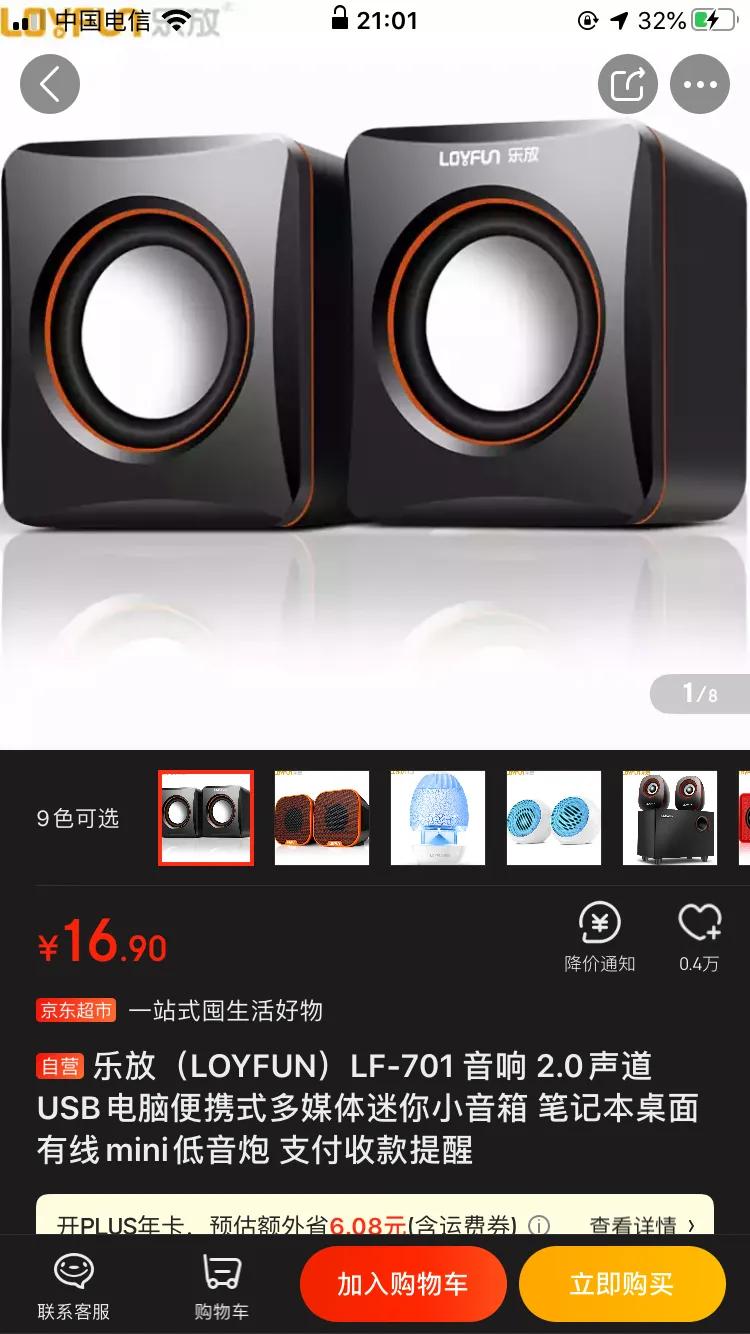Select the blue crackle speaker variant
Viewport: 750px width, 1334px height.
pos(437,818)
